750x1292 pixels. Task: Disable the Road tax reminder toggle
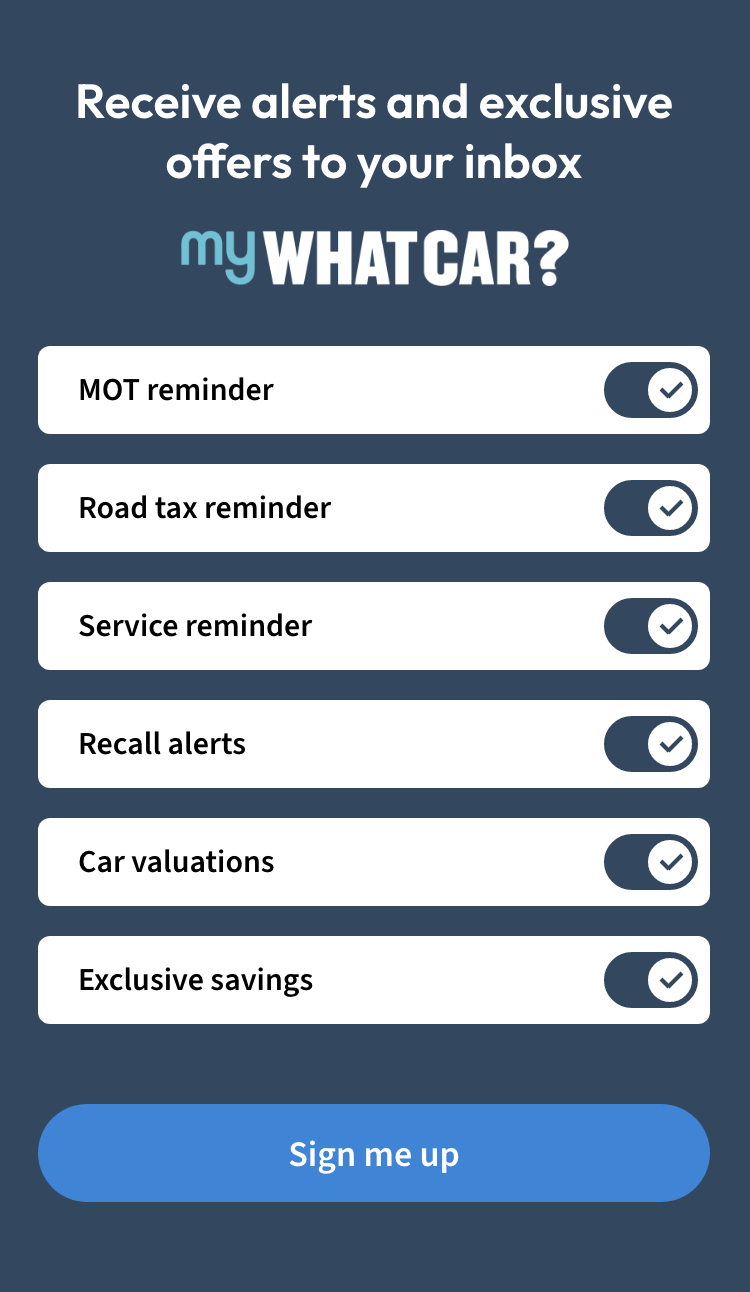651,508
